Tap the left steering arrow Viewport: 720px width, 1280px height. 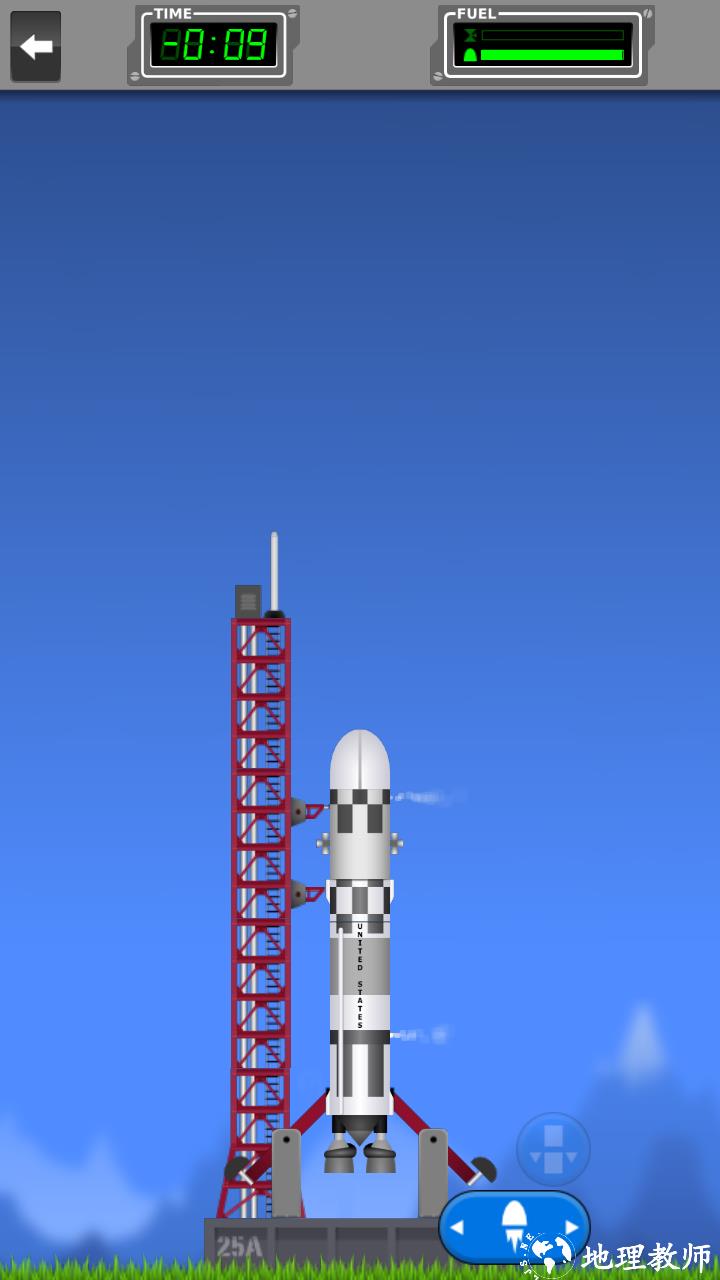(x=458, y=1227)
